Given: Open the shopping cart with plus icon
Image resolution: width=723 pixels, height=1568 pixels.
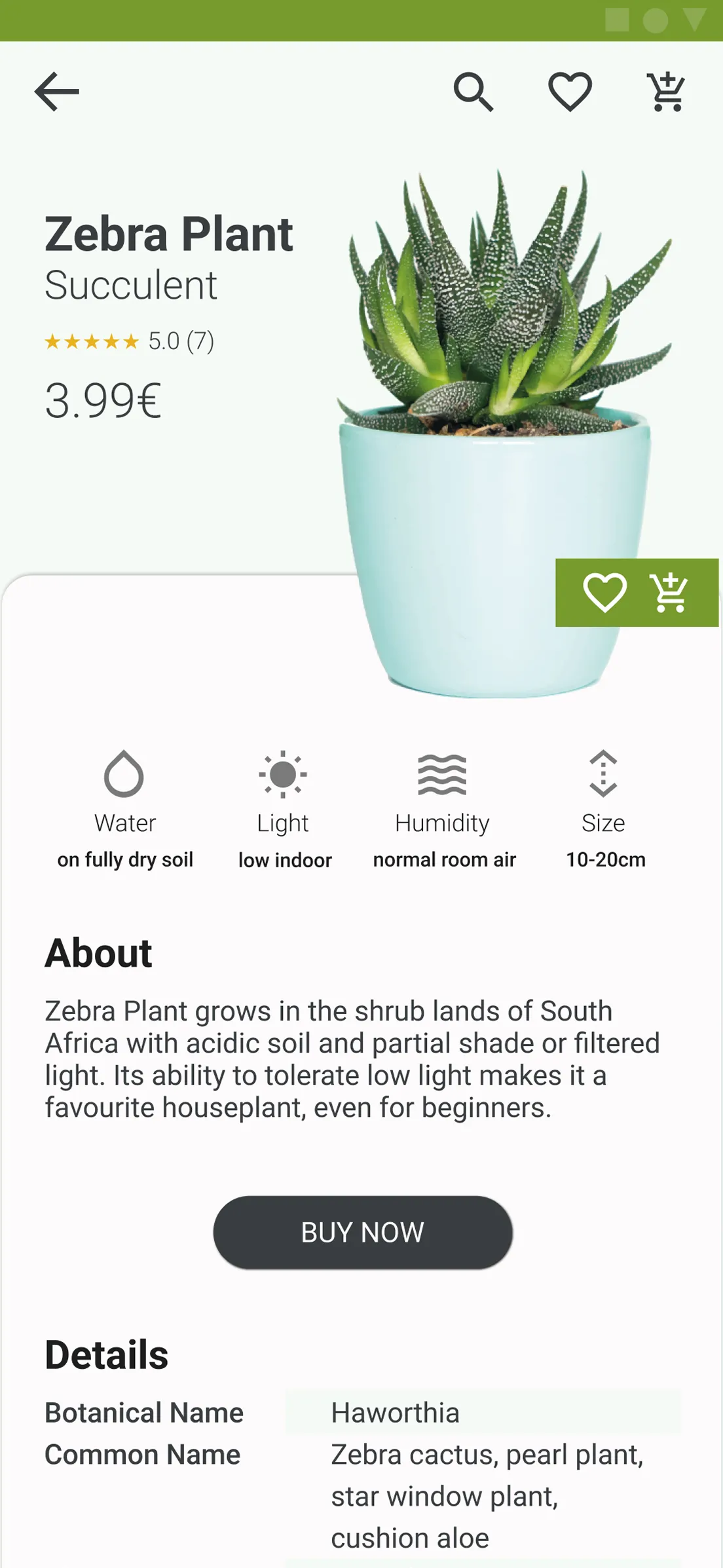Looking at the screenshot, I should pyautogui.click(x=665, y=92).
